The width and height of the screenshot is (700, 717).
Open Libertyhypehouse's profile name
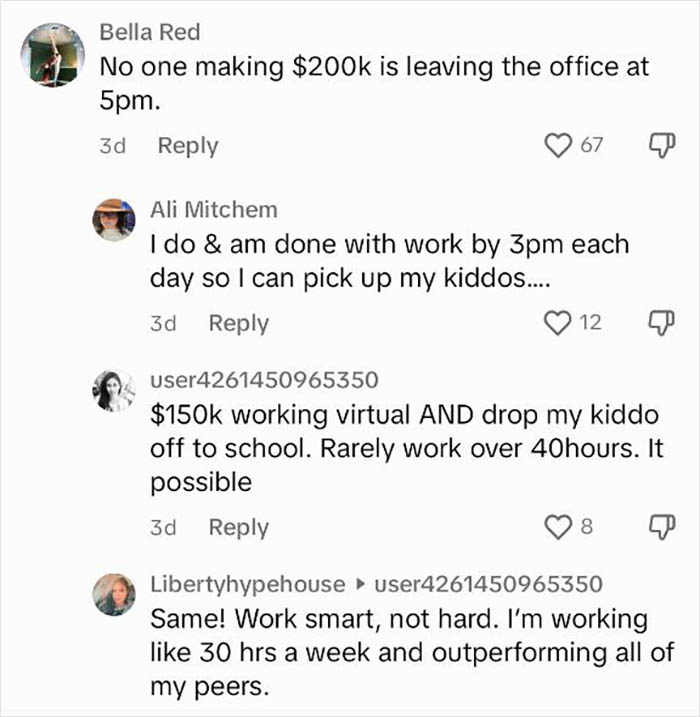click(x=248, y=584)
